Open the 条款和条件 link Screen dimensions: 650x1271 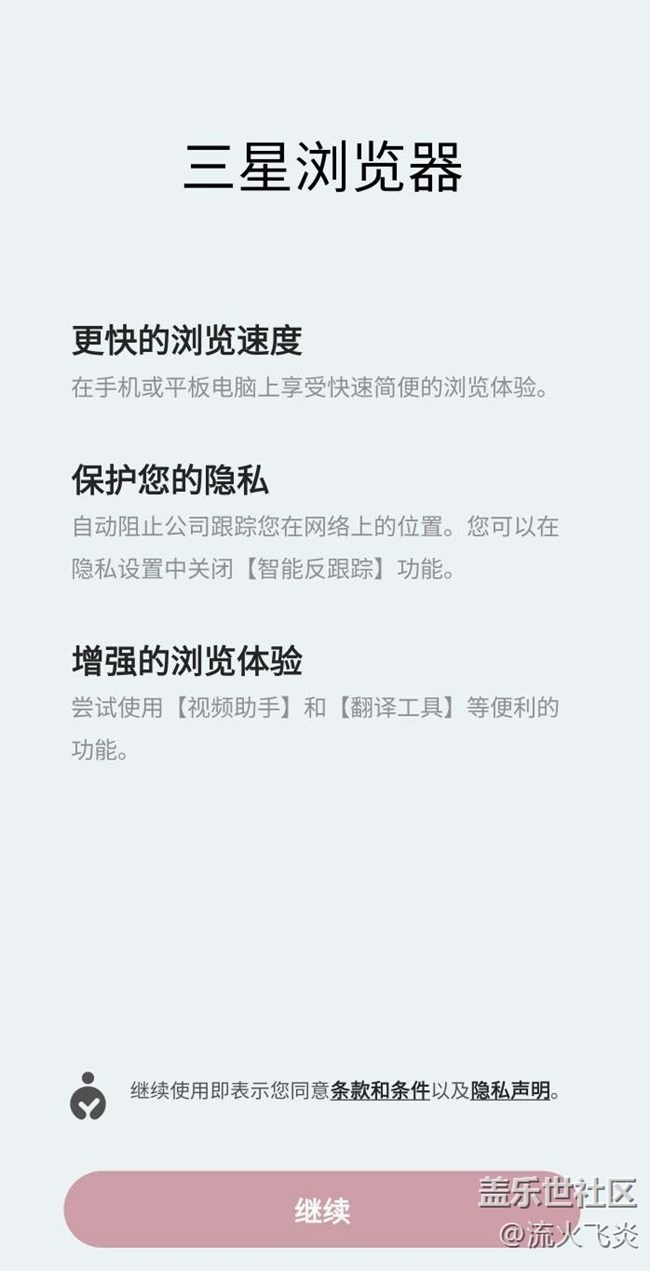pyautogui.click(x=380, y=1090)
